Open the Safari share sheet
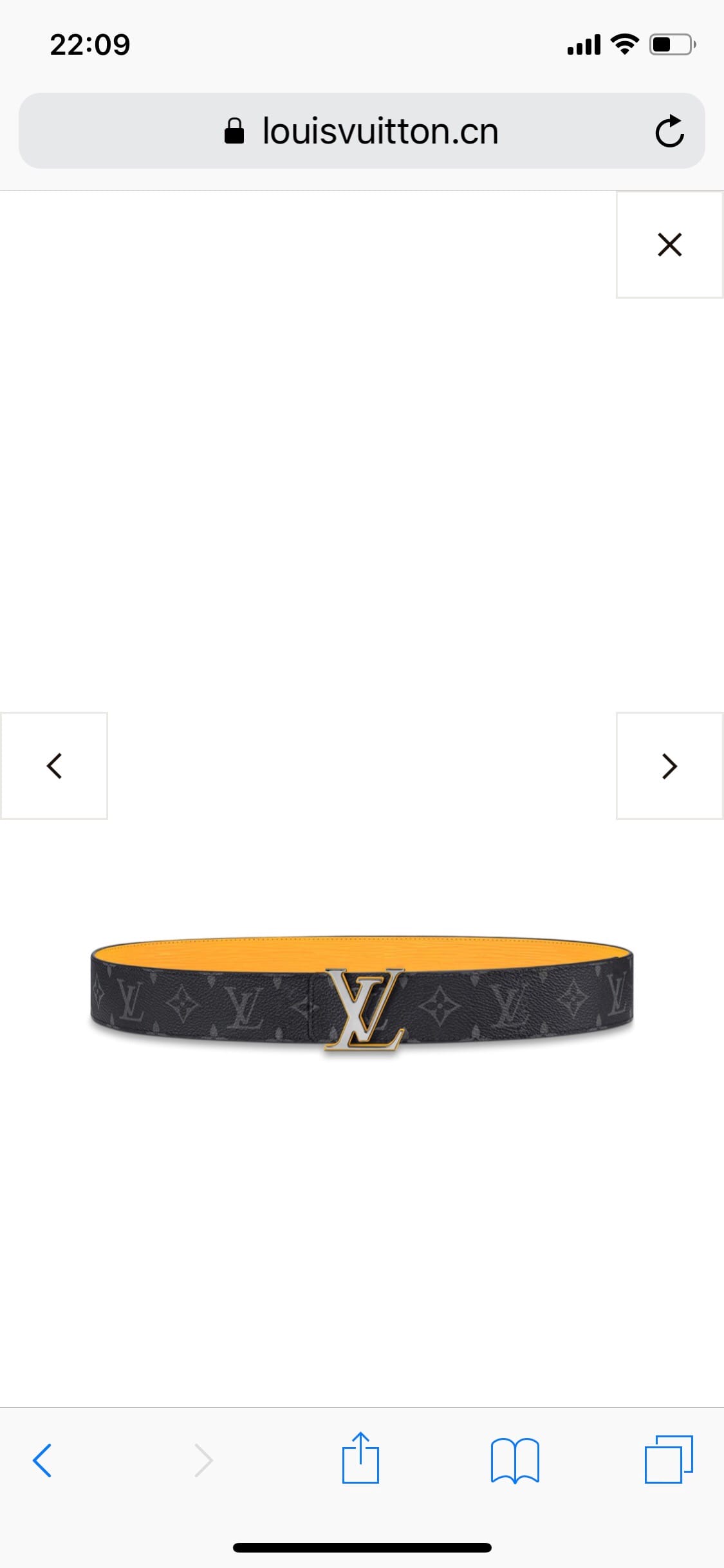This screenshot has height=1568, width=724. tap(360, 1459)
